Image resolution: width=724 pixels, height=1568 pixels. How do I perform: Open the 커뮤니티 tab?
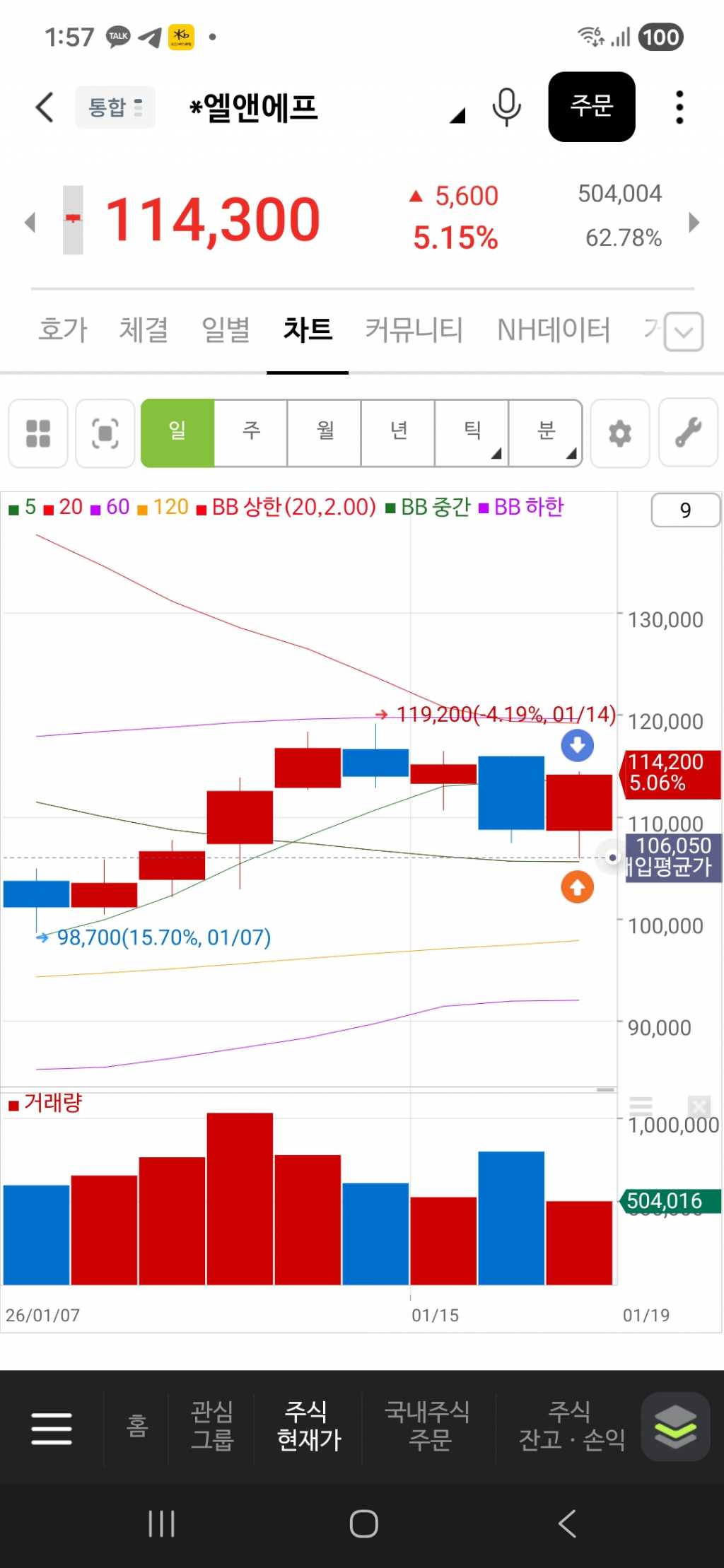point(414,329)
